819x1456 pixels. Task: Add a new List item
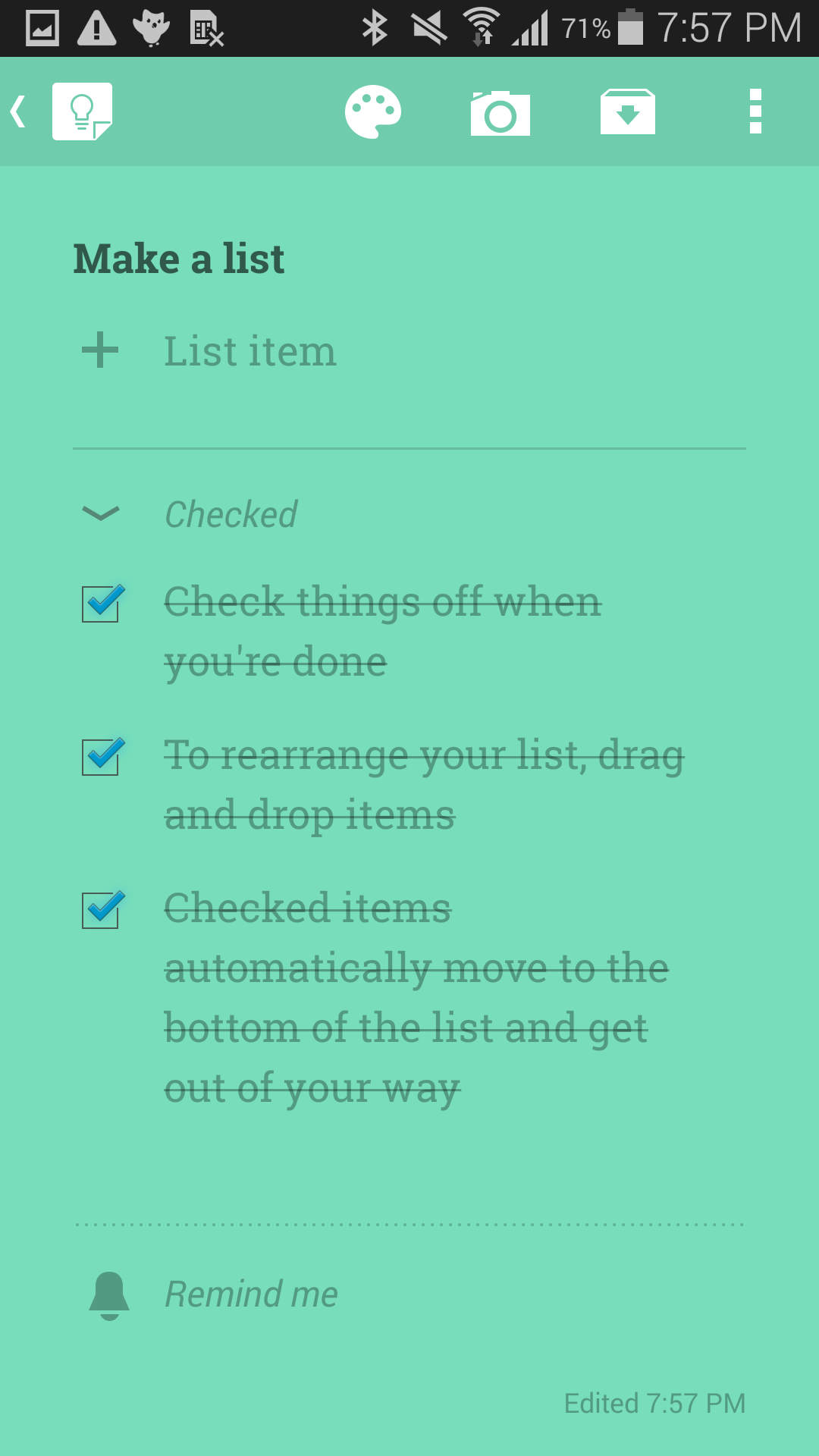coord(250,352)
